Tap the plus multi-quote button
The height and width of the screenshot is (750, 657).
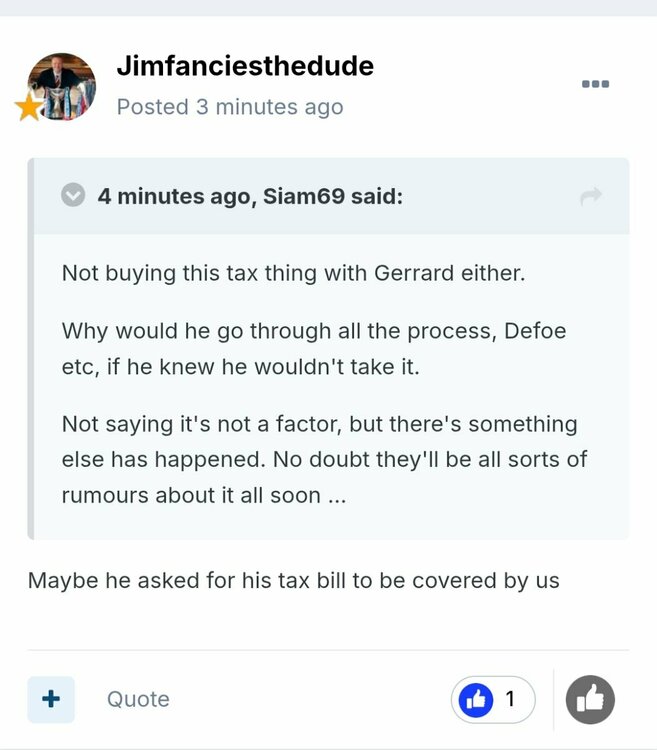[51, 699]
